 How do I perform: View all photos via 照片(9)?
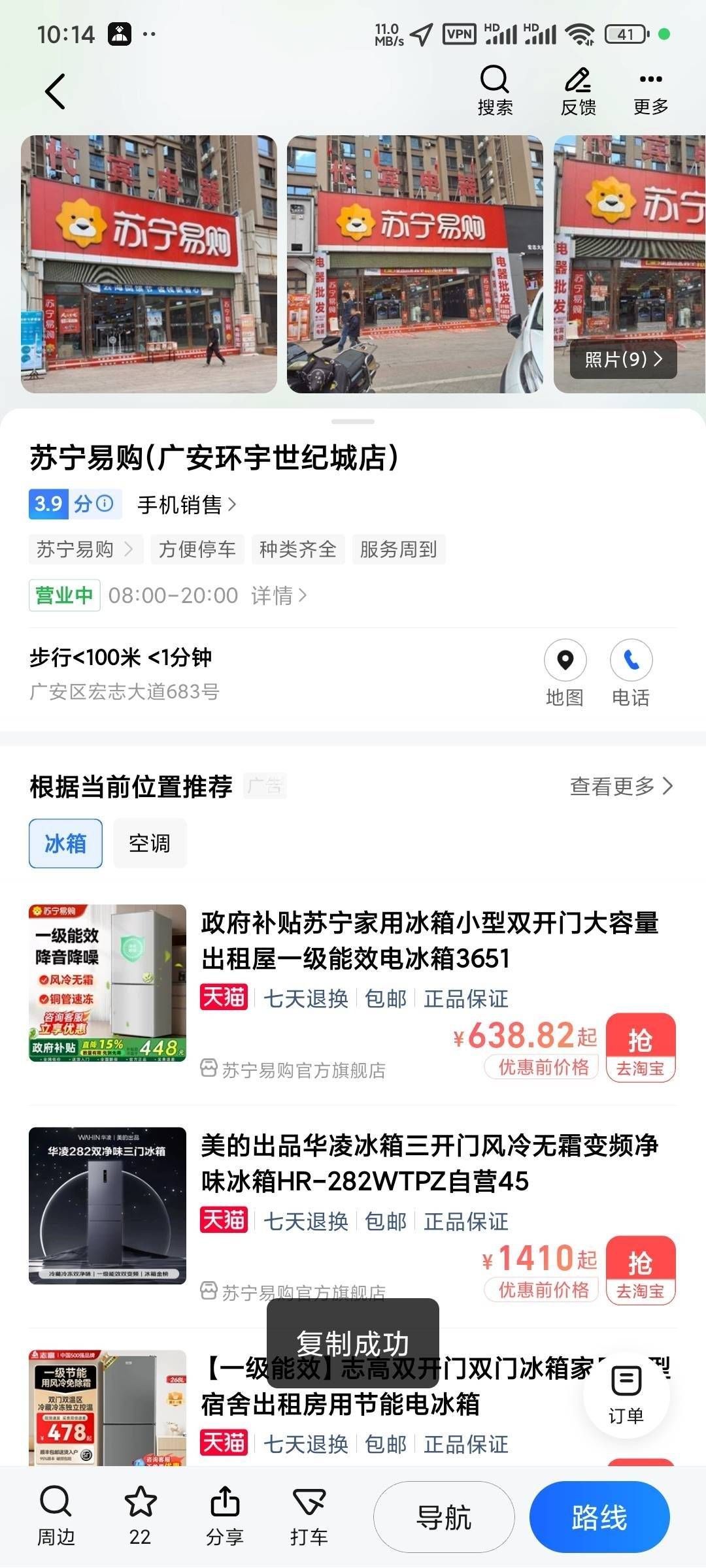(623, 359)
